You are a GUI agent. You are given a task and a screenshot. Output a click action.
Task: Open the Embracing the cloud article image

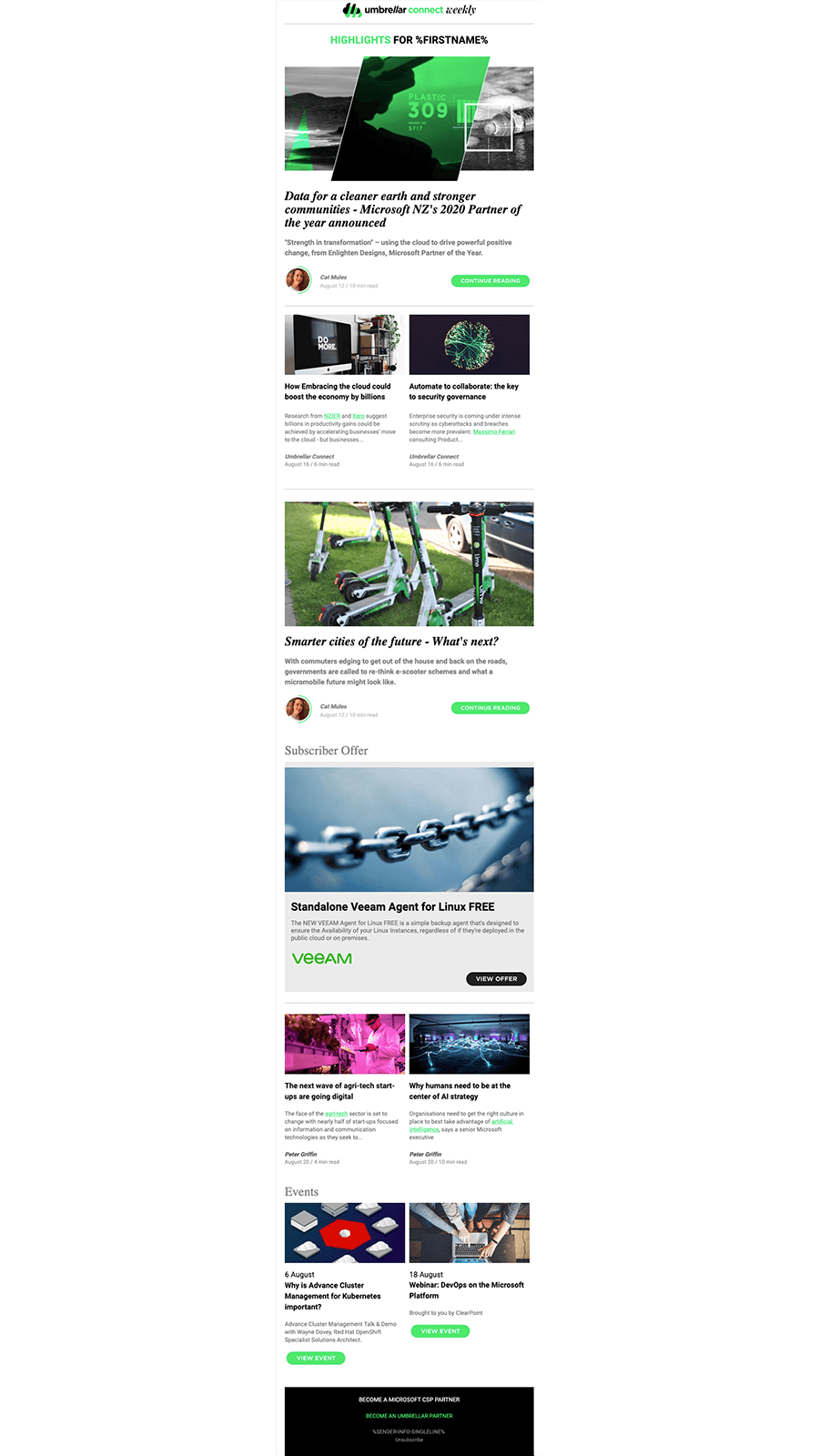pyautogui.click(x=345, y=345)
